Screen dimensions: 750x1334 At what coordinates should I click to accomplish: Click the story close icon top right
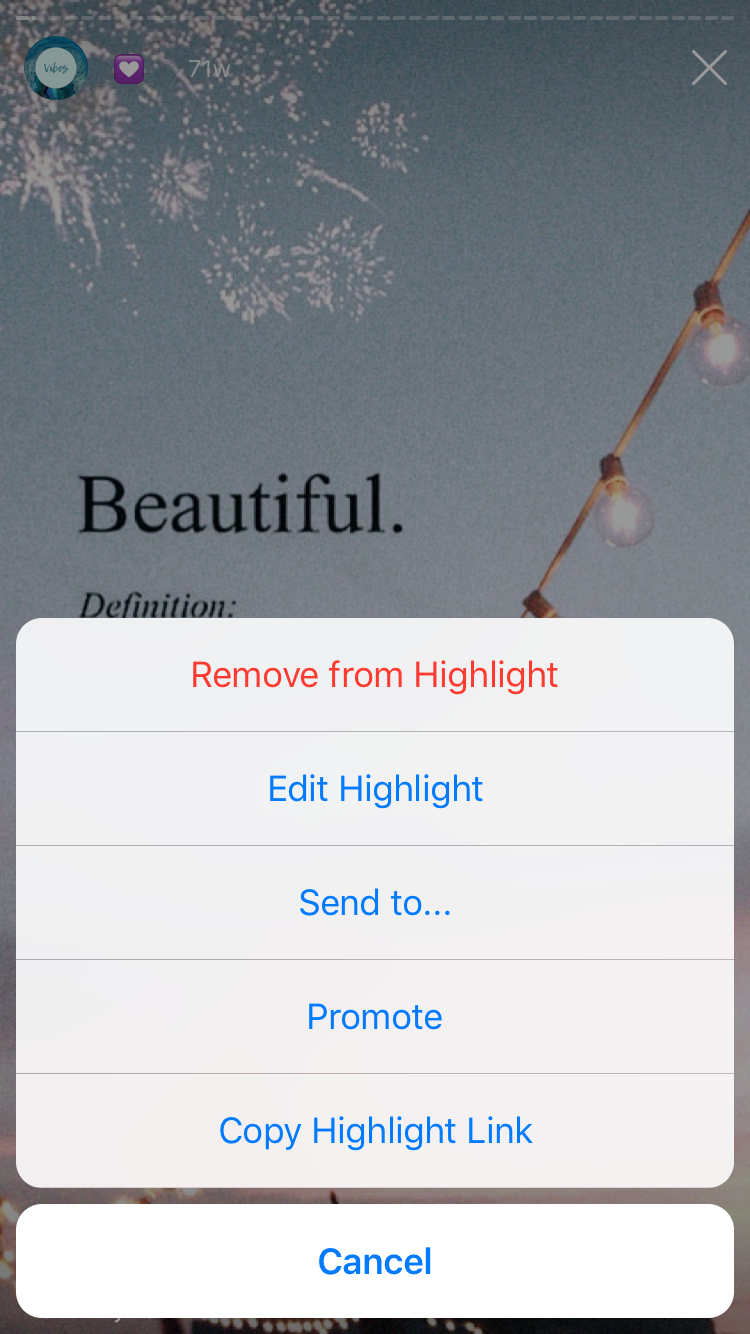[x=709, y=68]
